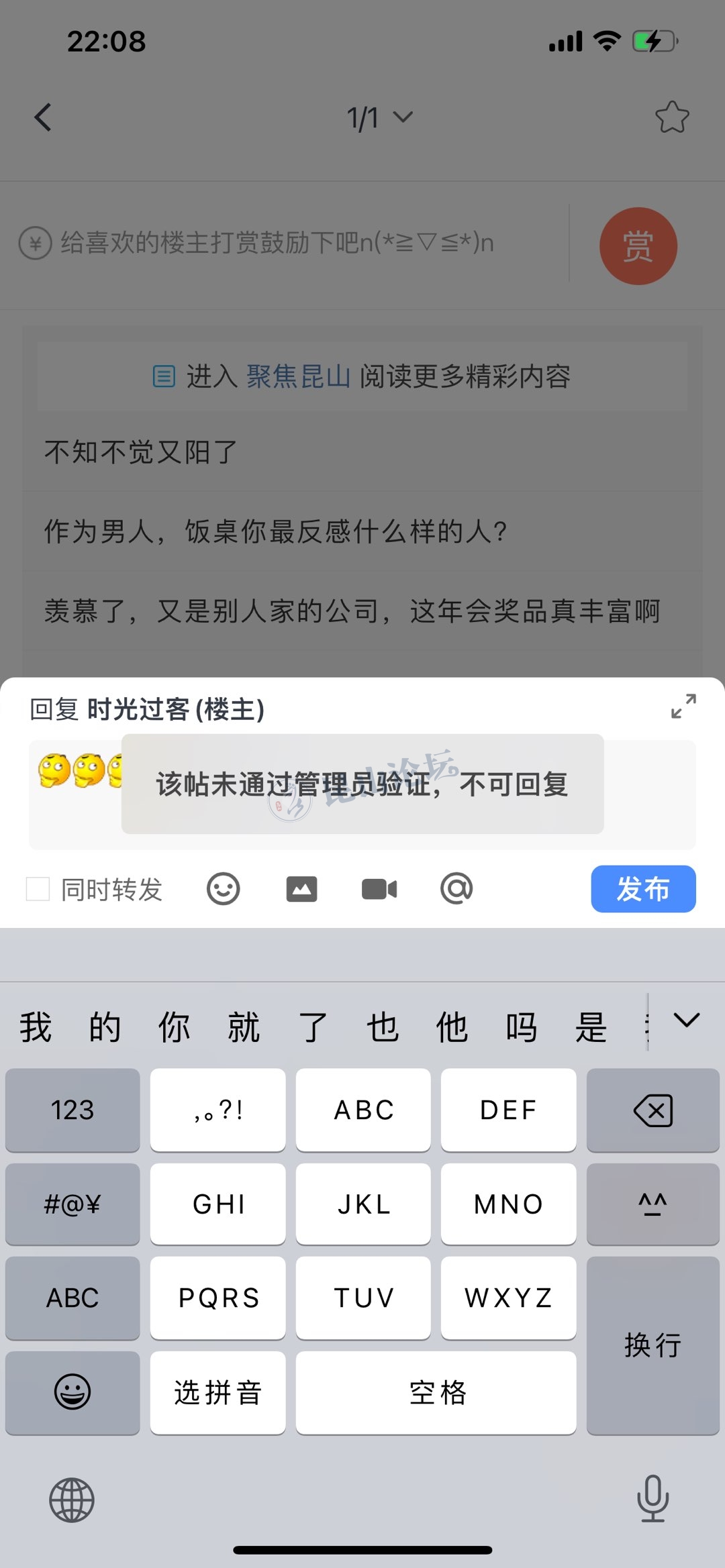This screenshot has width=725, height=1568.
Task: Open the 1/1 page selector dropdown
Action: coord(379,117)
